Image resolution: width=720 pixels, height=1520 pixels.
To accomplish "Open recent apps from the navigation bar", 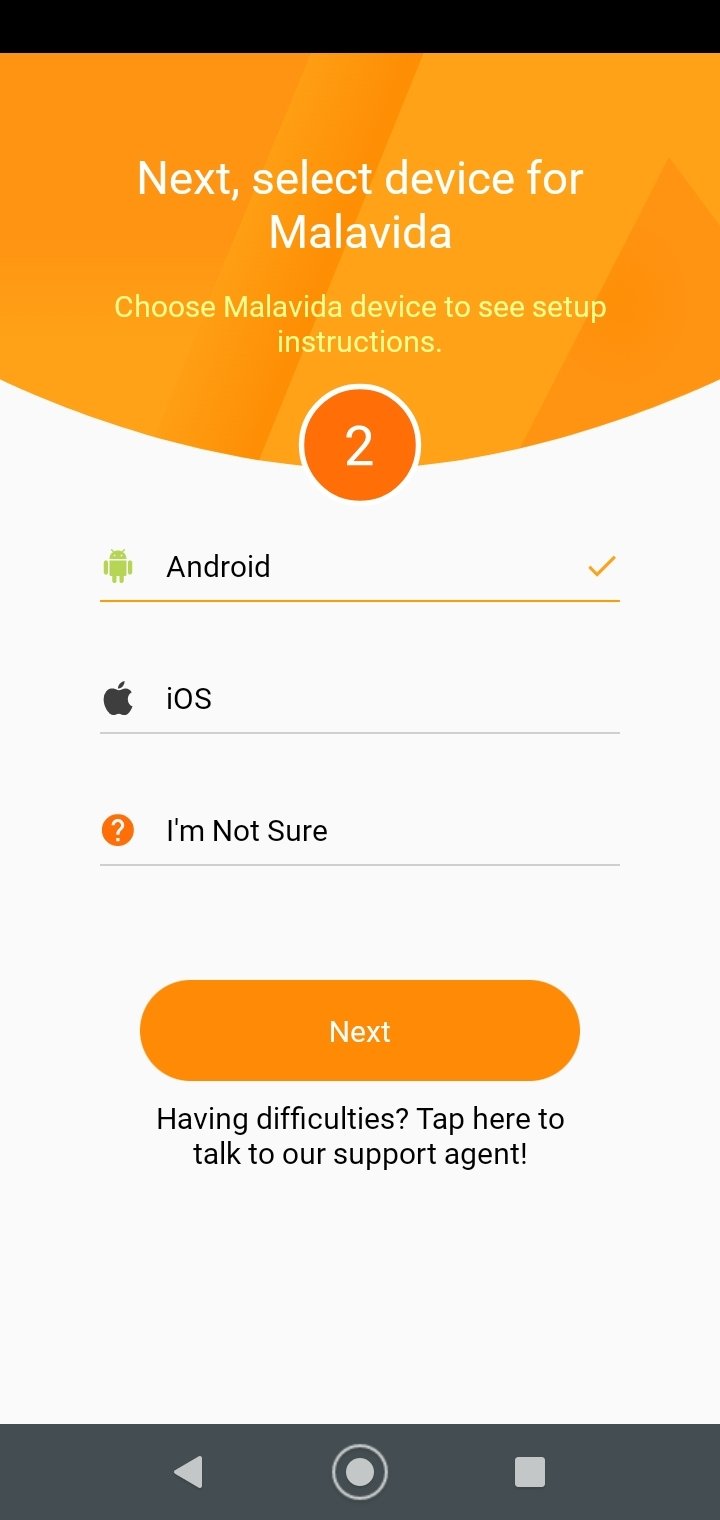I will tap(529, 1472).
